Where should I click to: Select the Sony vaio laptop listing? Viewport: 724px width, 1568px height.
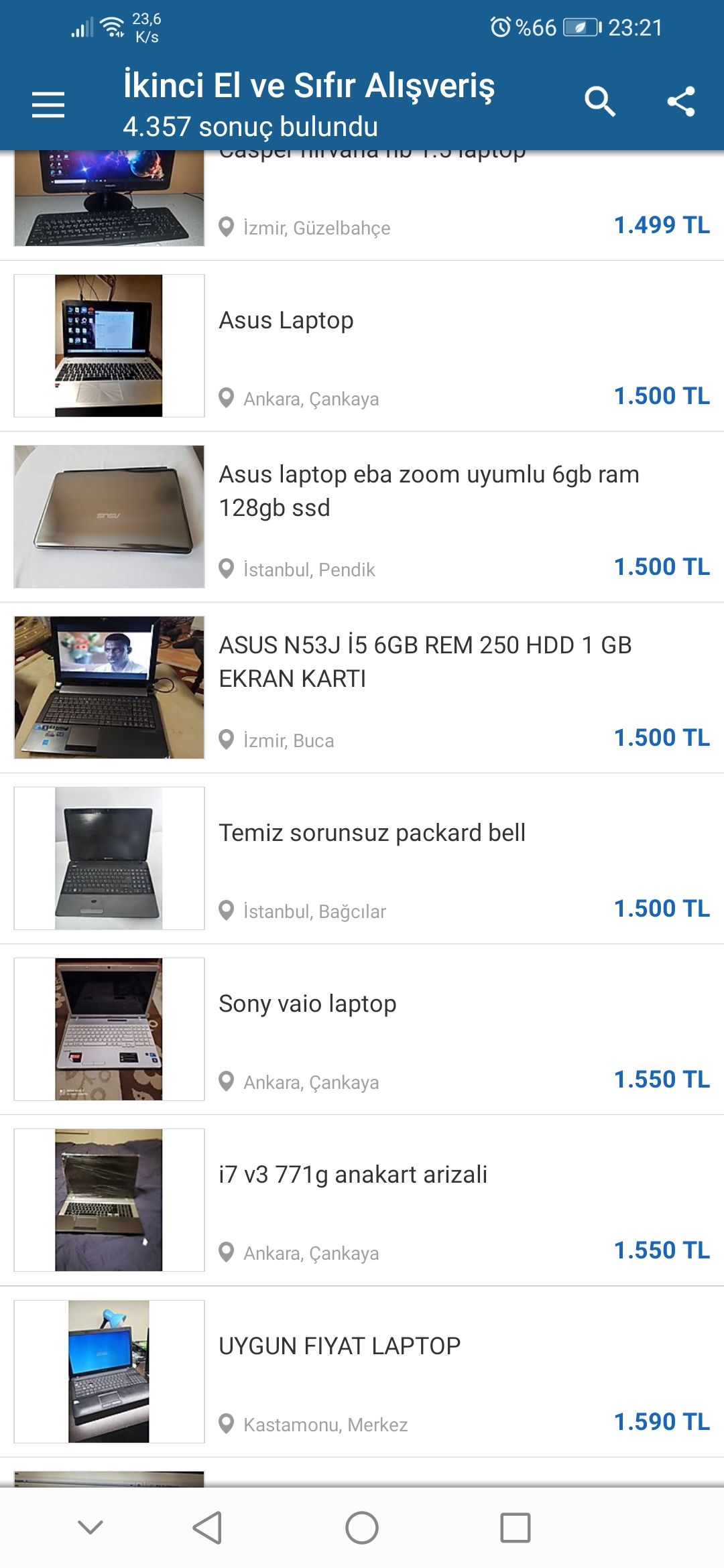(x=362, y=1030)
